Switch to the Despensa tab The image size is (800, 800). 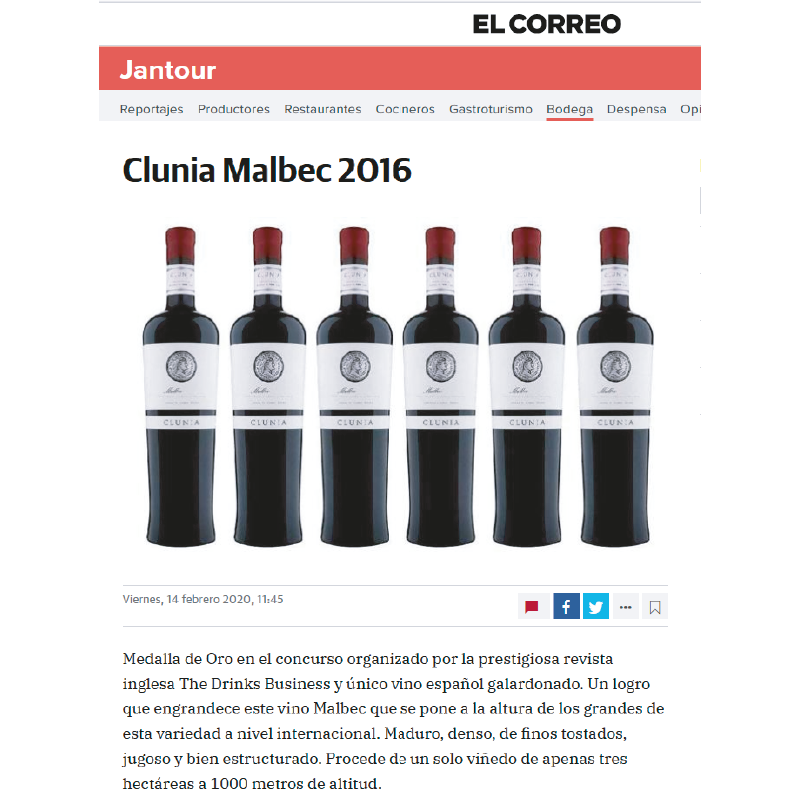pyautogui.click(x=636, y=109)
